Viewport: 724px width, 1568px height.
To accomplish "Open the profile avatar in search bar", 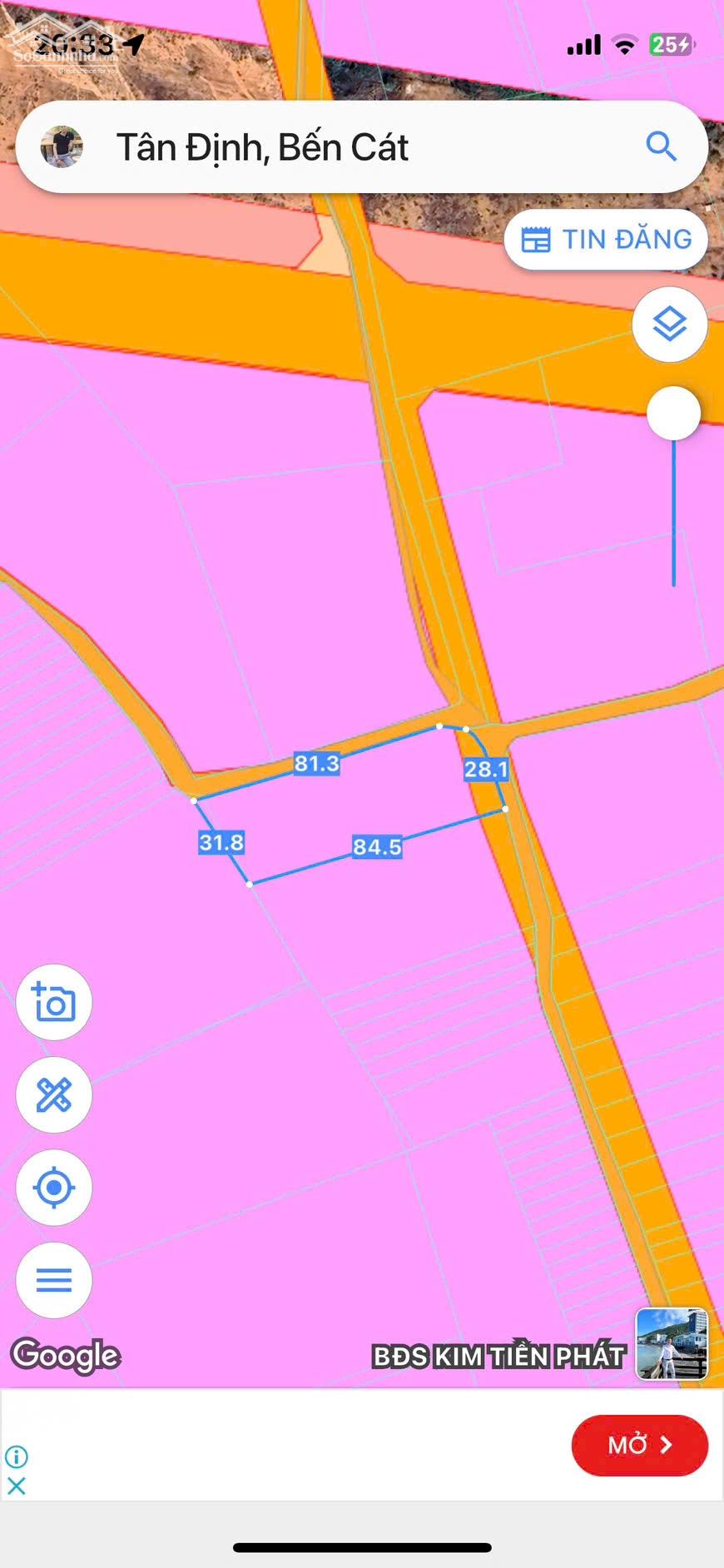I will click(62, 147).
